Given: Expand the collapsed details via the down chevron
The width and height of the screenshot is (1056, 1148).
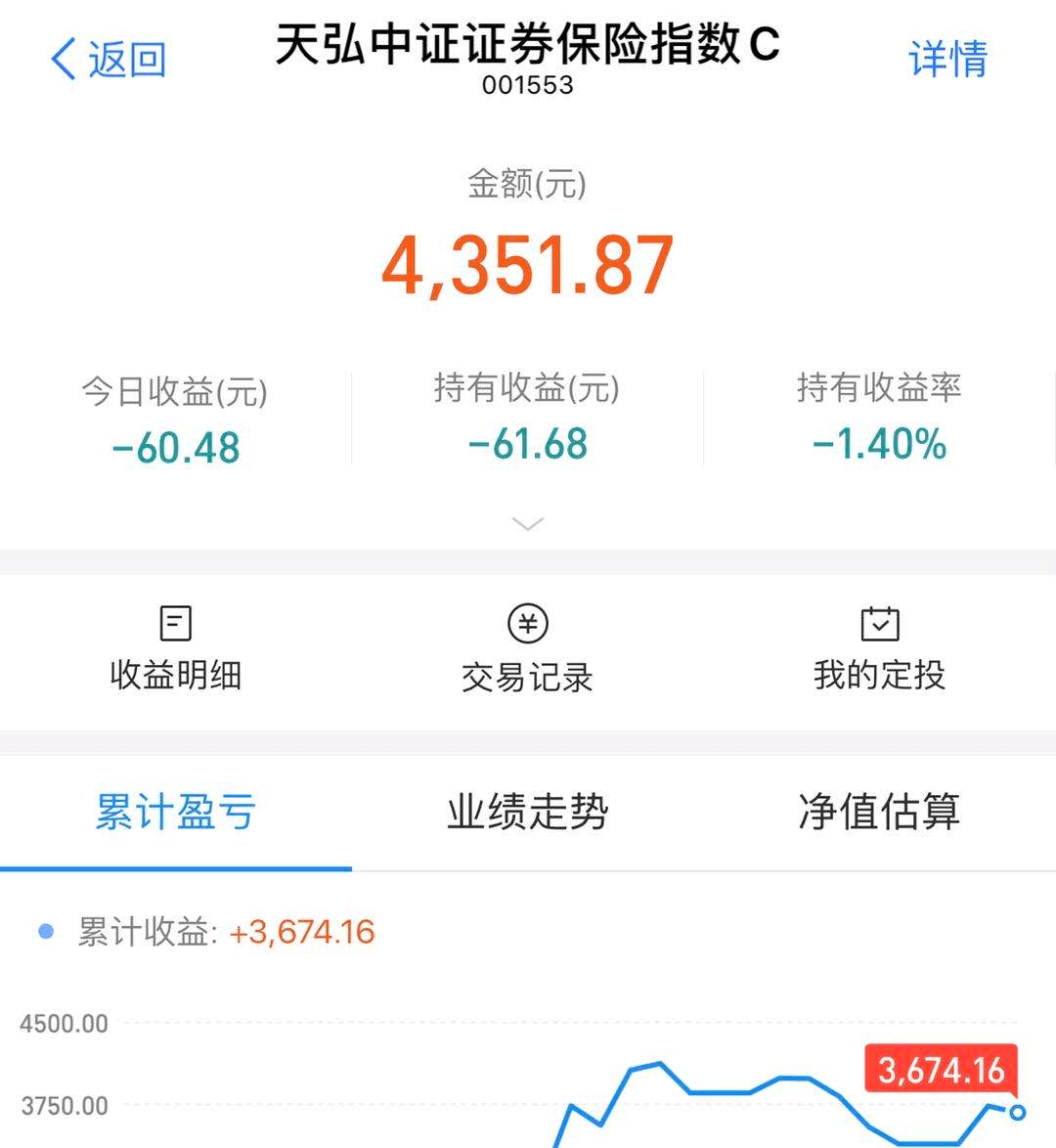Looking at the screenshot, I should click(528, 523).
